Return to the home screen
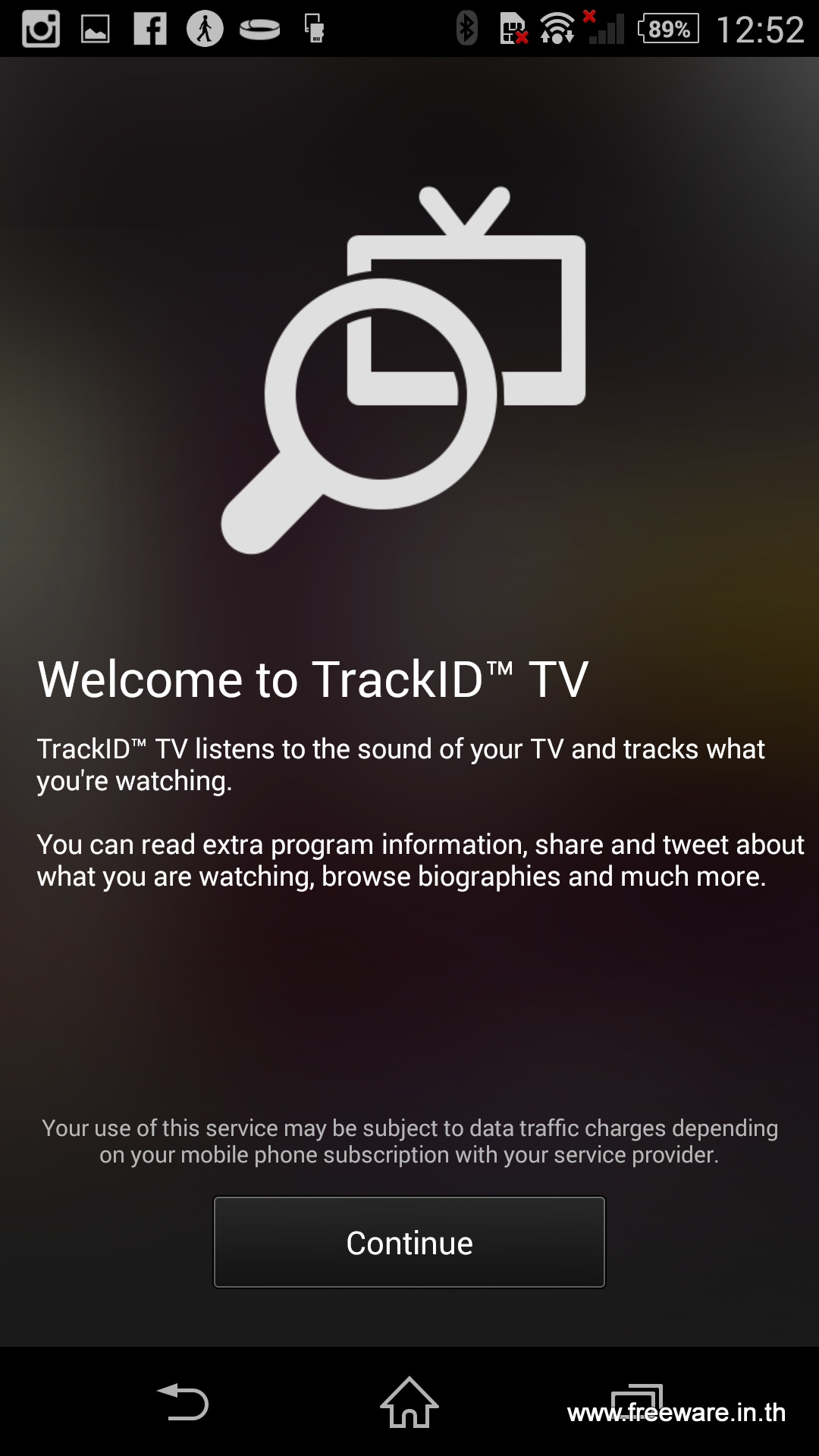The image size is (819, 1456). tap(409, 1401)
